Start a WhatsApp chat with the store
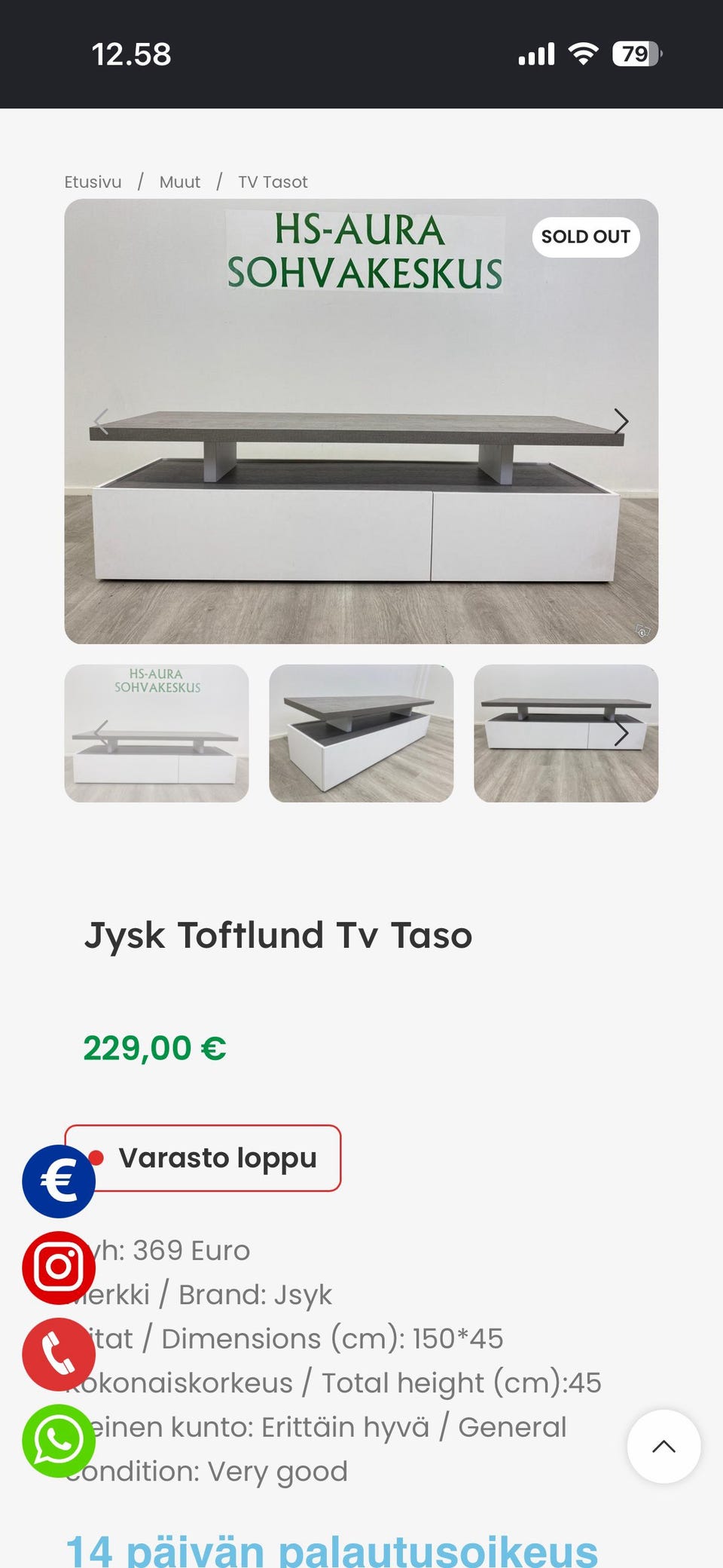This screenshot has height=1568, width=723. click(59, 1441)
